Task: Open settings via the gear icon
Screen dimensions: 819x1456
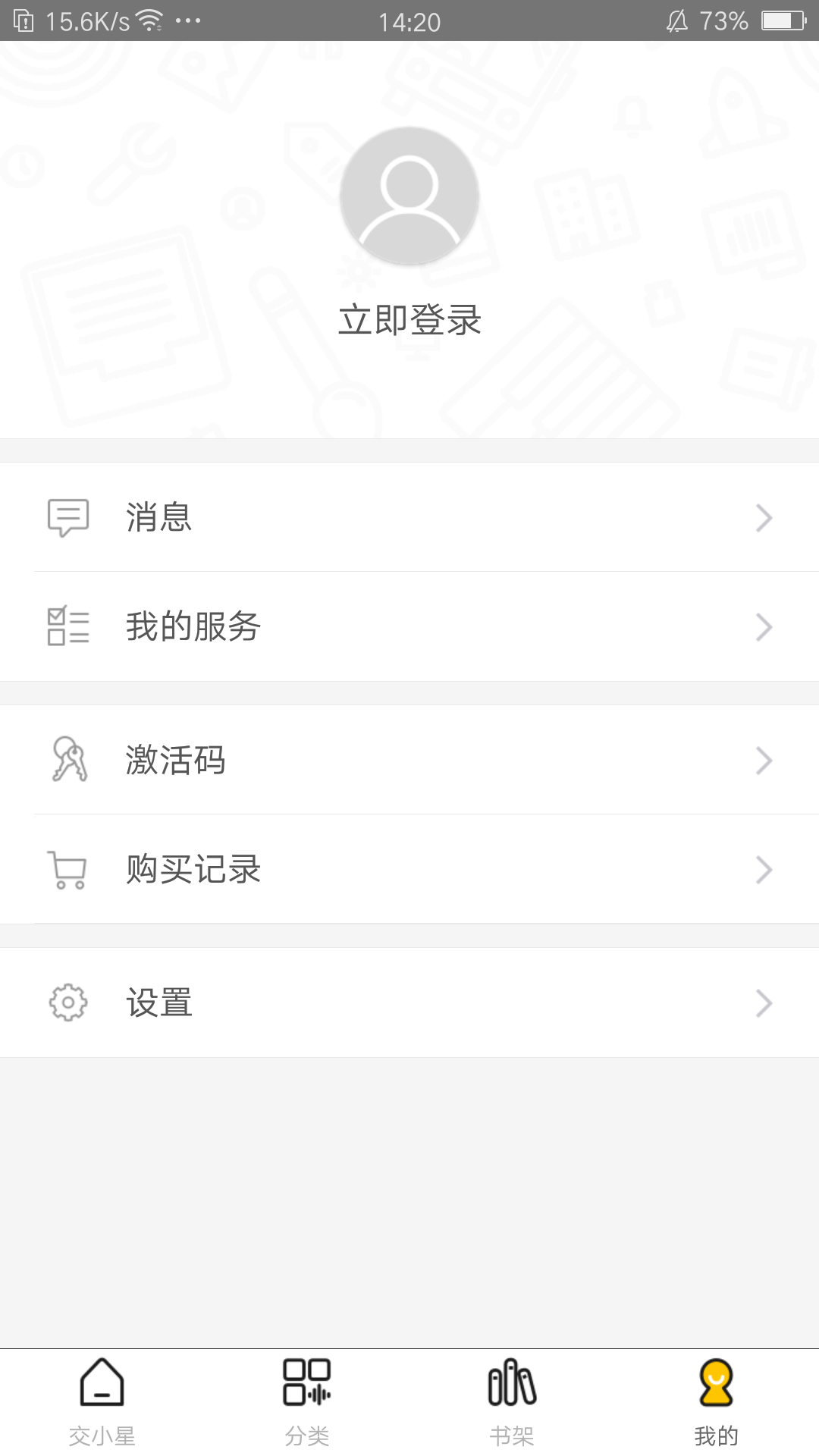Action: (x=67, y=1002)
